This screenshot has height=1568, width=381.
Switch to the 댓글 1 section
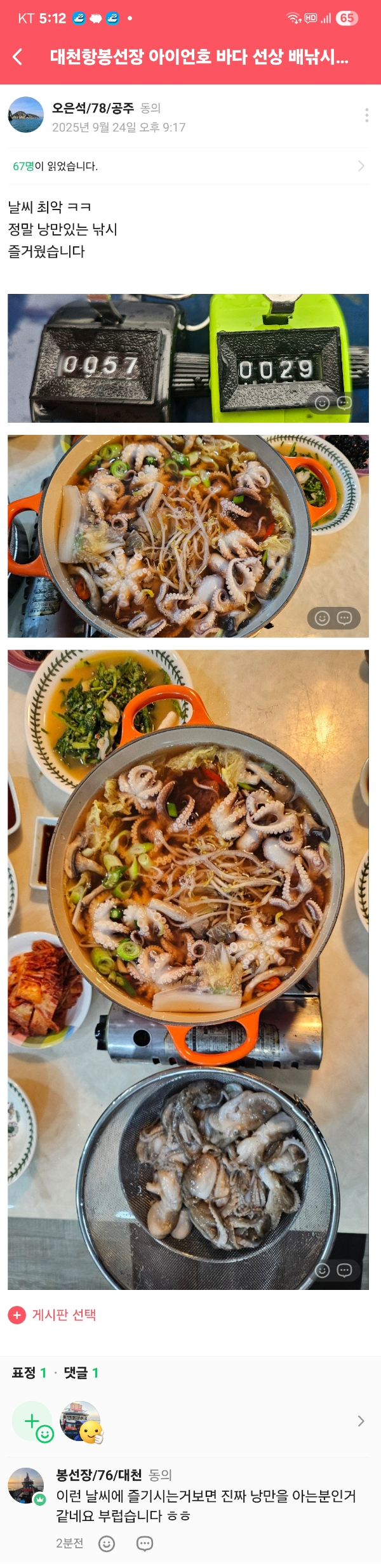[x=81, y=1373]
